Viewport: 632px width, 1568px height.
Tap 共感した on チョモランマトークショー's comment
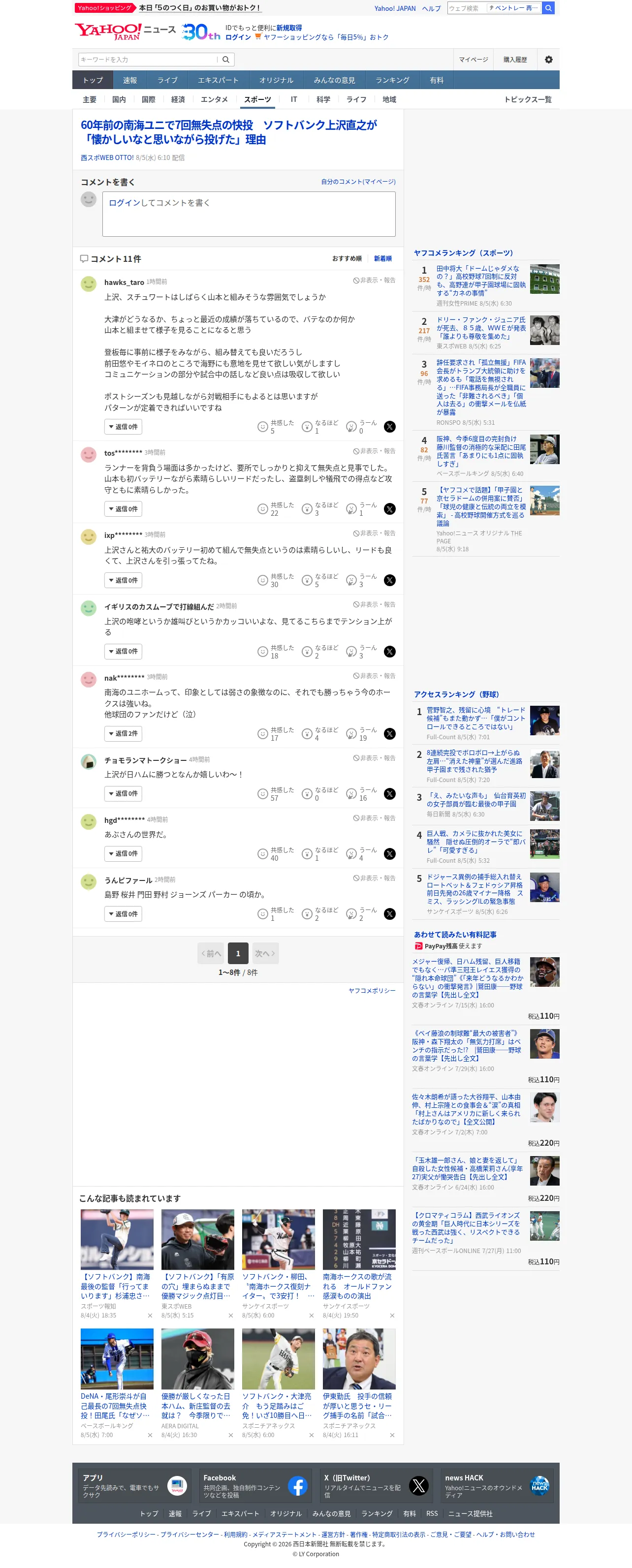coord(276,794)
